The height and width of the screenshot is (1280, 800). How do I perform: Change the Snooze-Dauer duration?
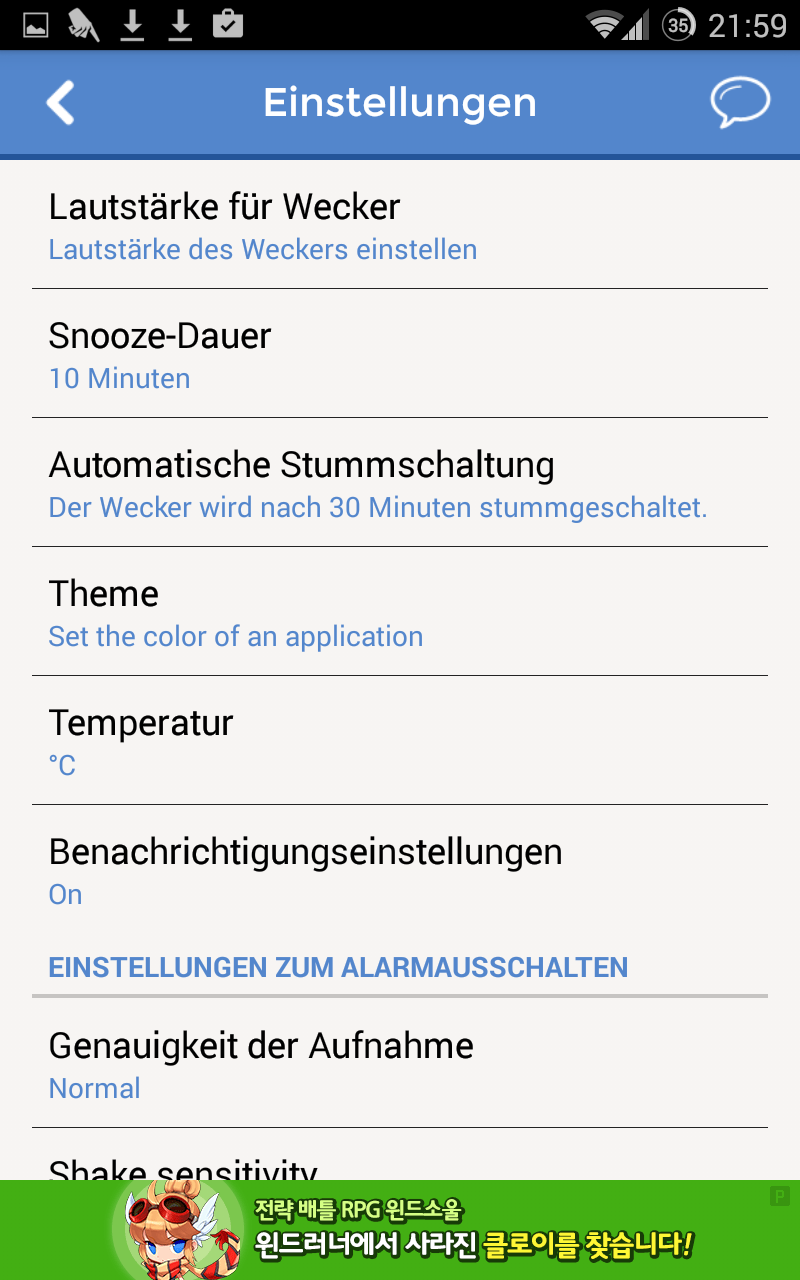pyautogui.click(x=400, y=355)
